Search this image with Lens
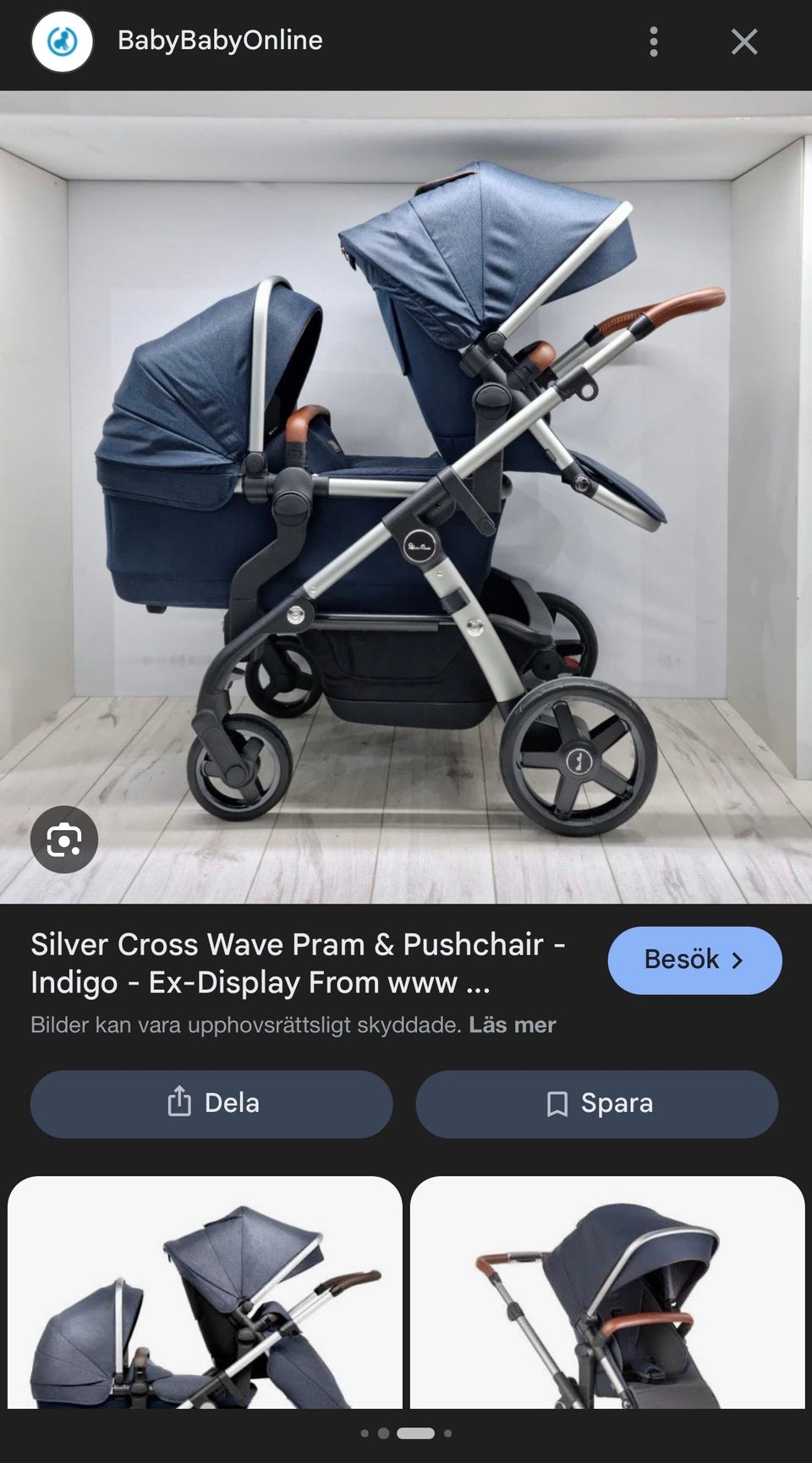 (64, 840)
